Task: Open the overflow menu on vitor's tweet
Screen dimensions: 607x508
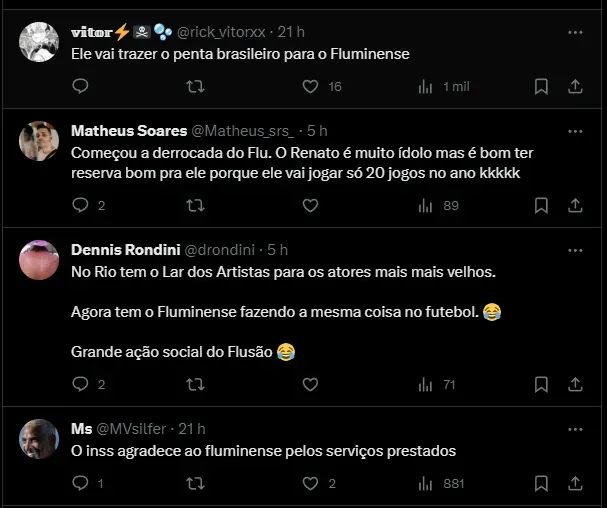Action: [x=575, y=32]
